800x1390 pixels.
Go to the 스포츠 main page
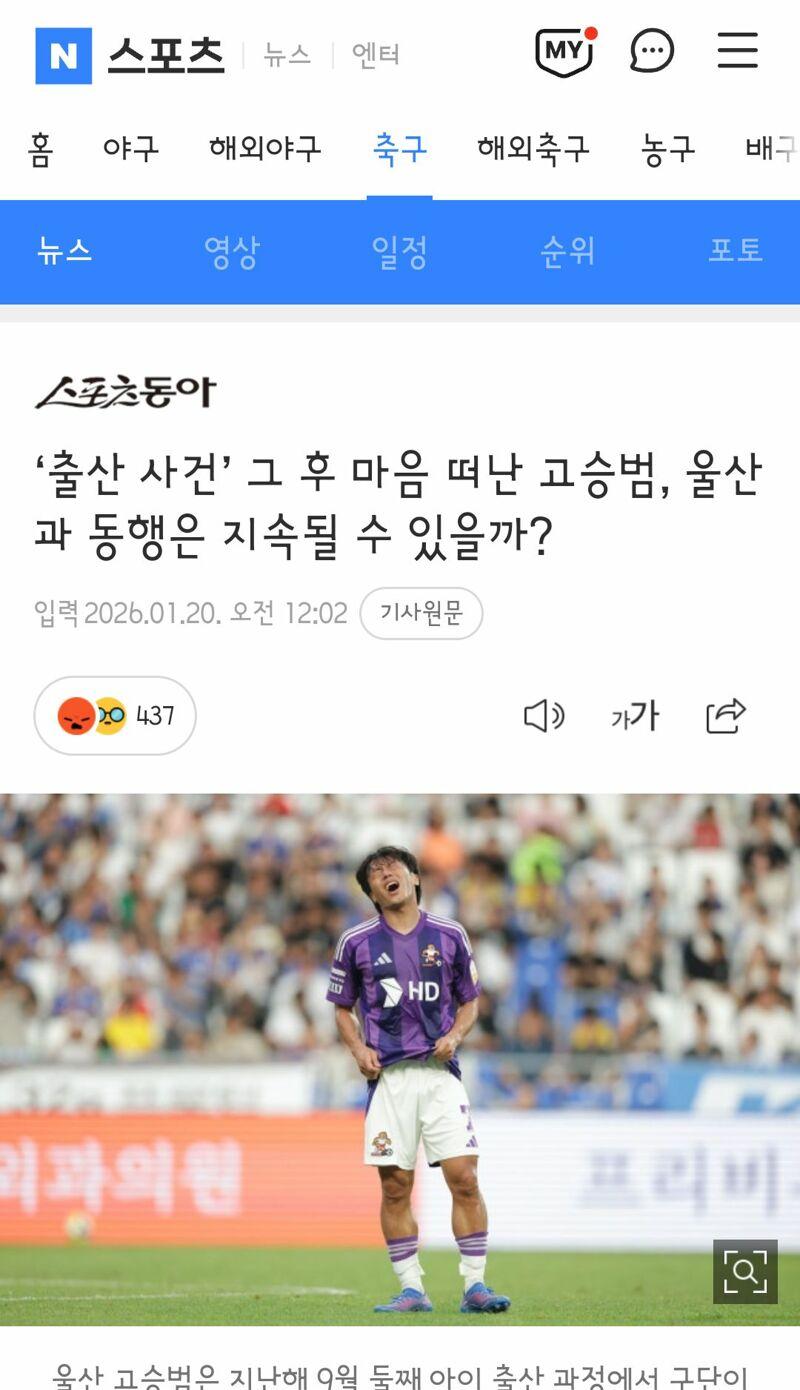(165, 55)
